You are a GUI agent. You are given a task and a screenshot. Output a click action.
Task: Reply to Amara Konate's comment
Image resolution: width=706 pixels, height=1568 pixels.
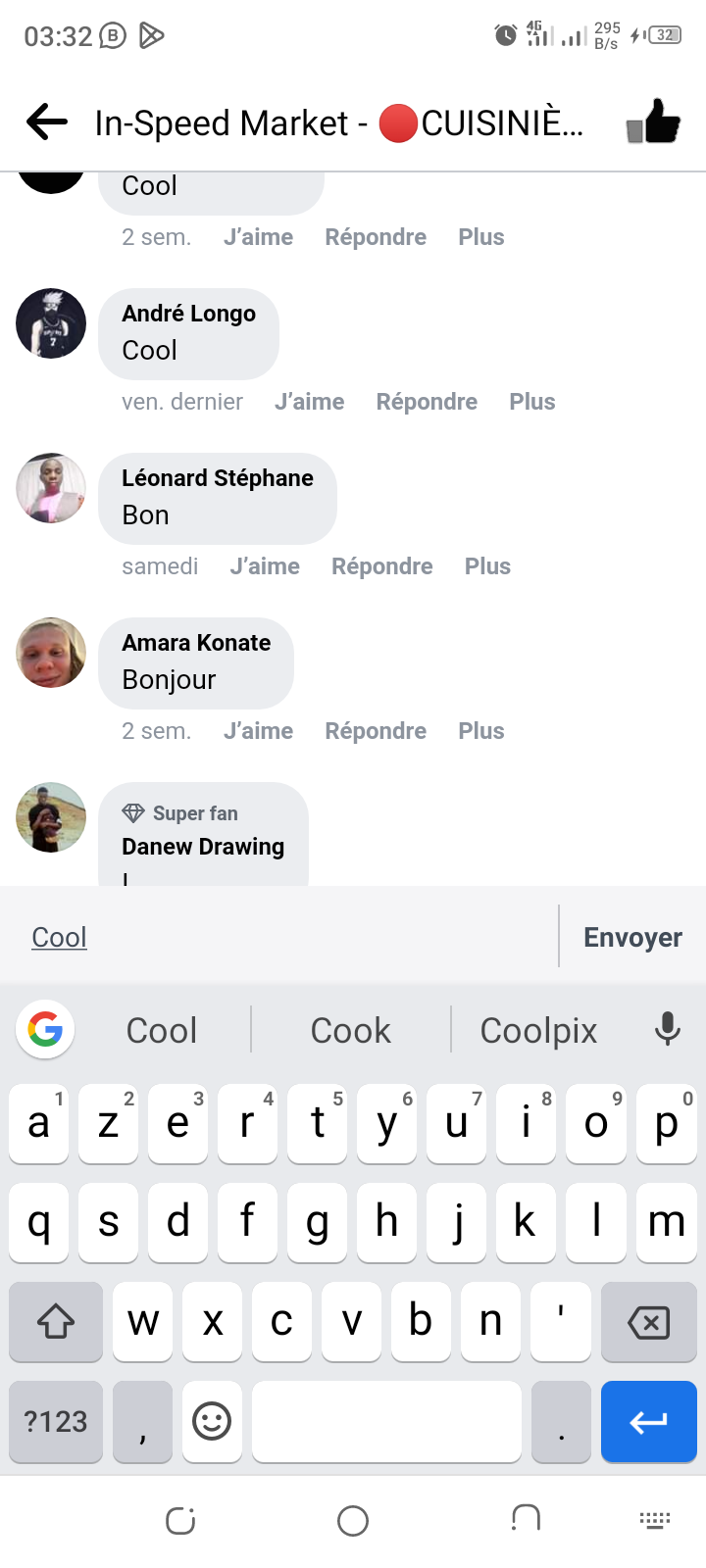(x=376, y=731)
